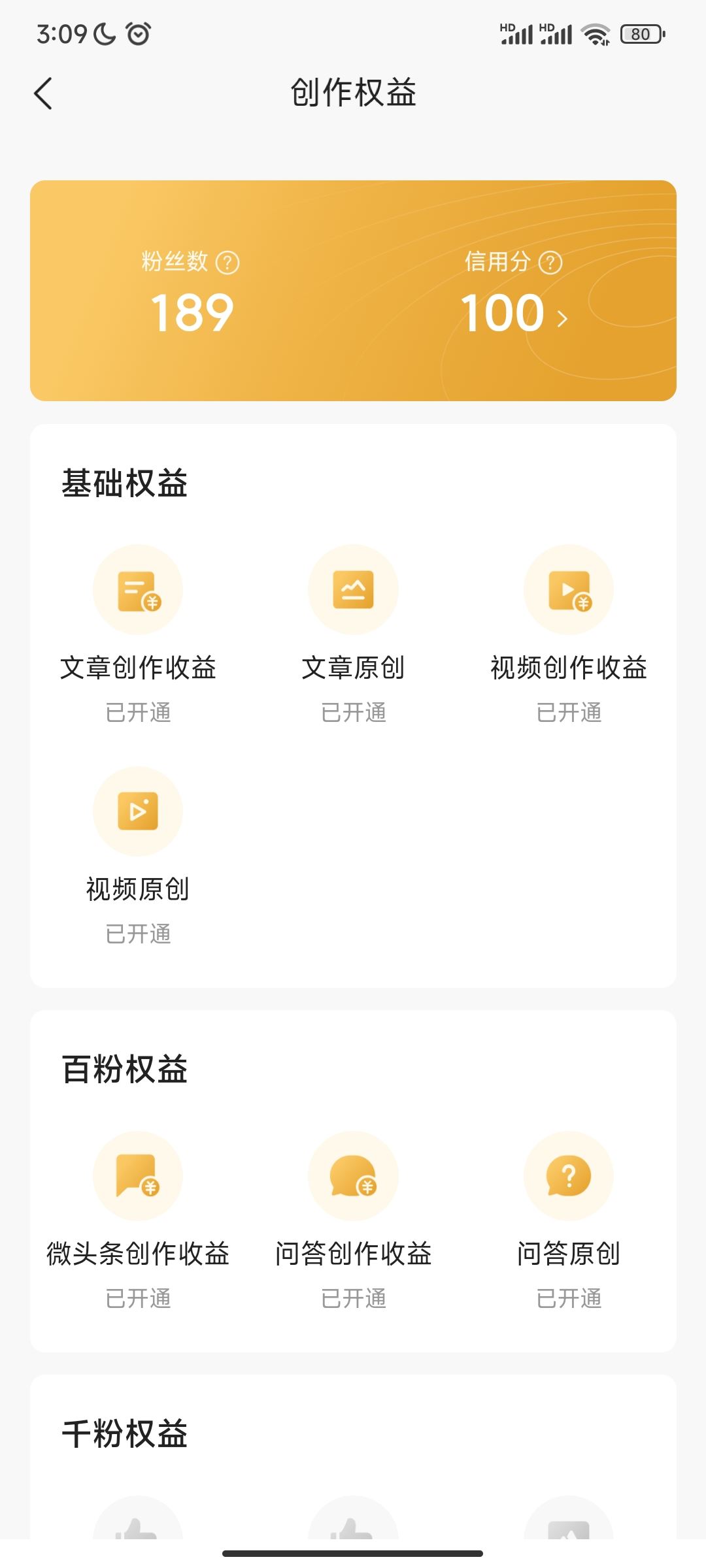Image resolution: width=706 pixels, height=1568 pixels.
Task: Select the 文章创作收益 icon
Action: (x=137, y=589)
